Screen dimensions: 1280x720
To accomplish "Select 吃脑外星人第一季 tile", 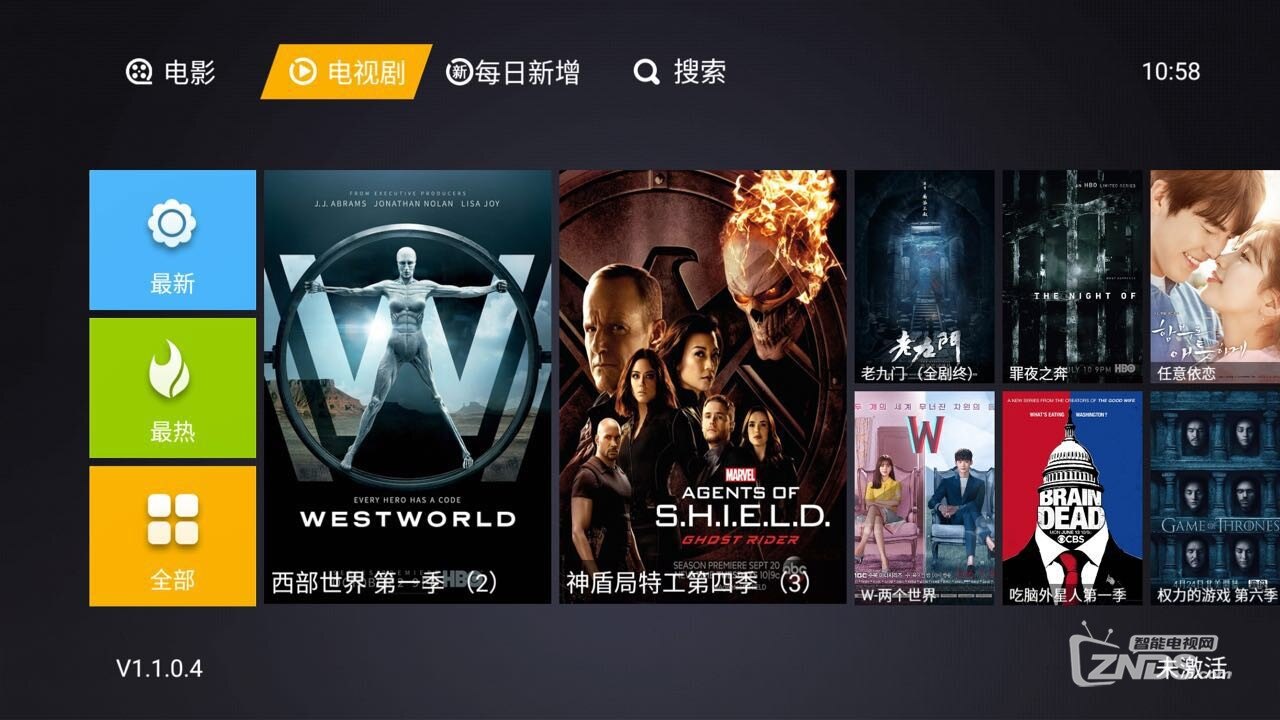I will pos(1072,497).
